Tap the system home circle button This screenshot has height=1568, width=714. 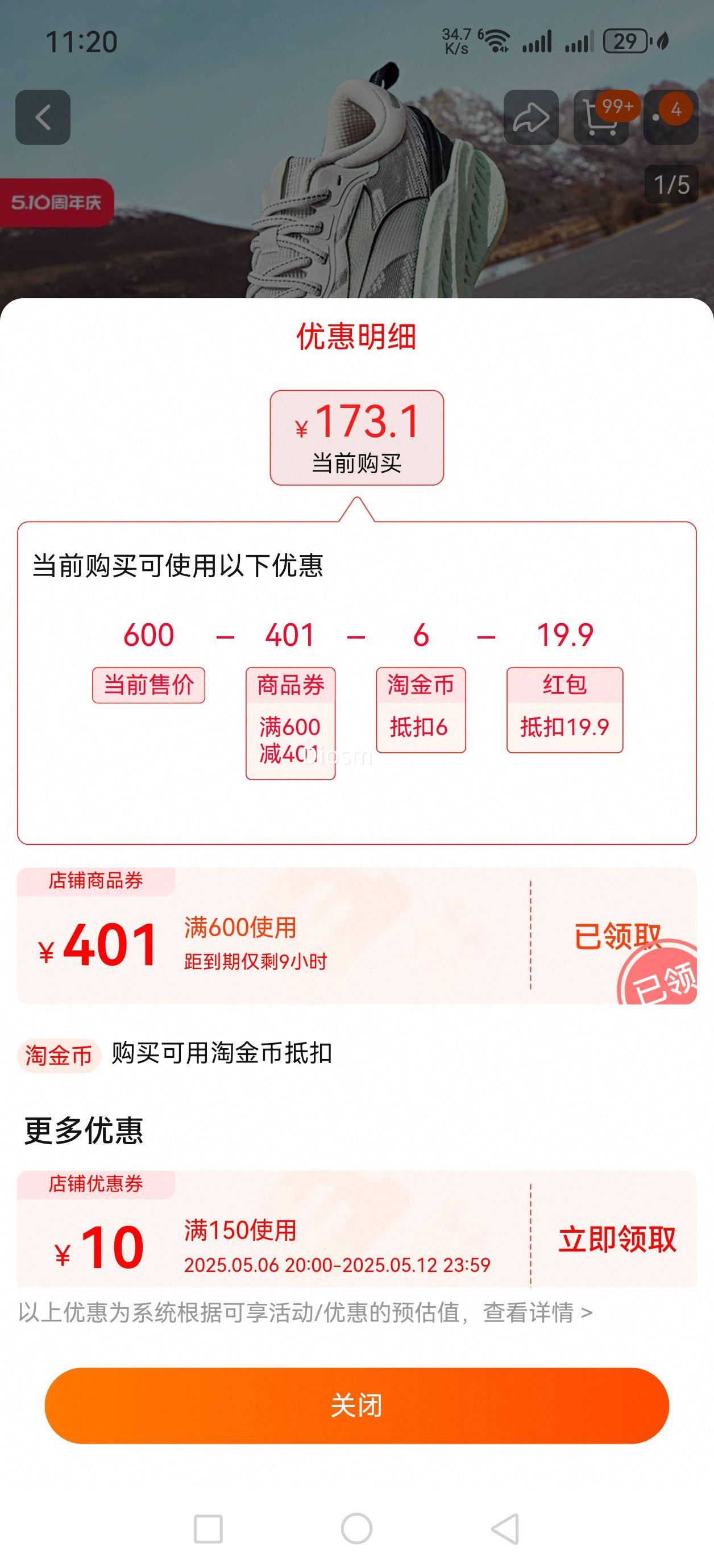point(357,1528)
